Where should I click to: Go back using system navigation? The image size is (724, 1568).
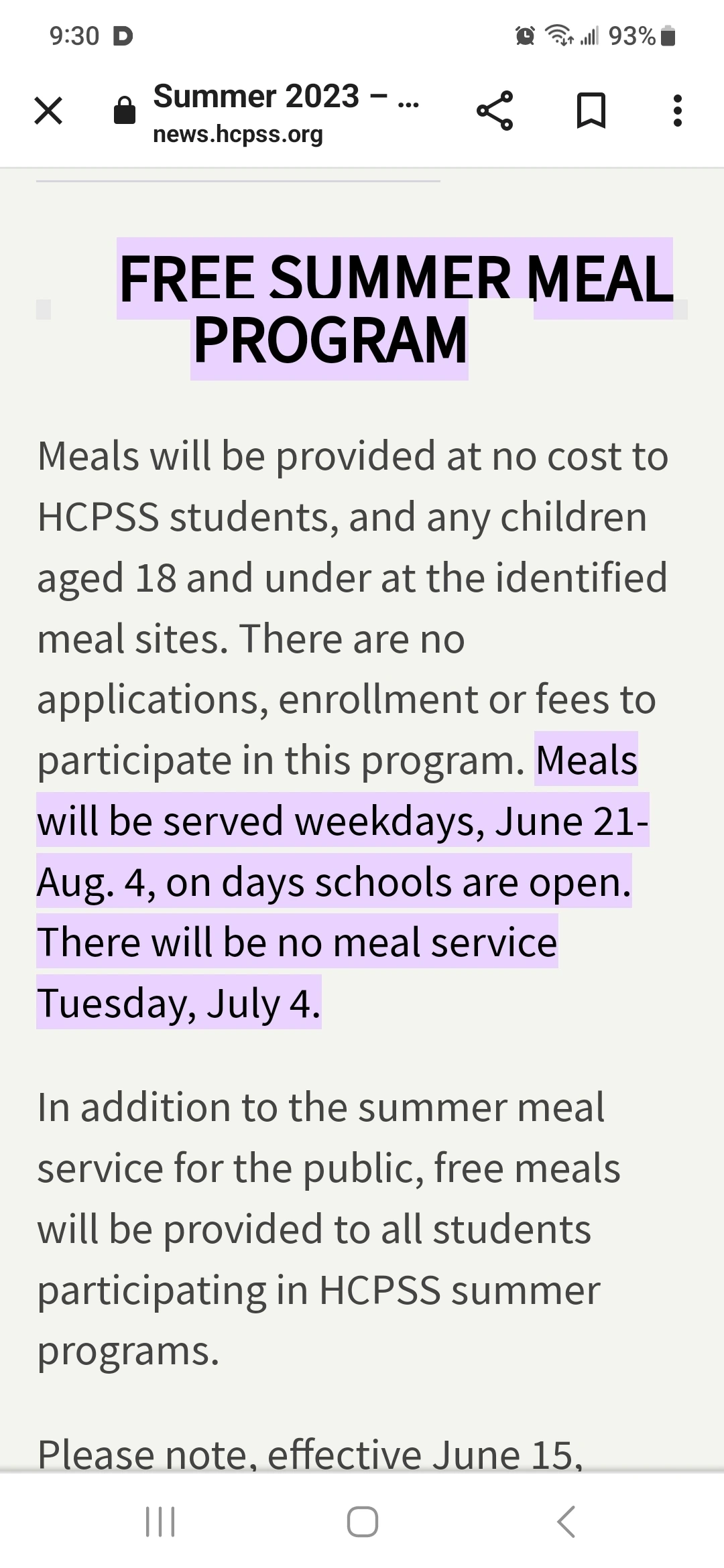566,1521
